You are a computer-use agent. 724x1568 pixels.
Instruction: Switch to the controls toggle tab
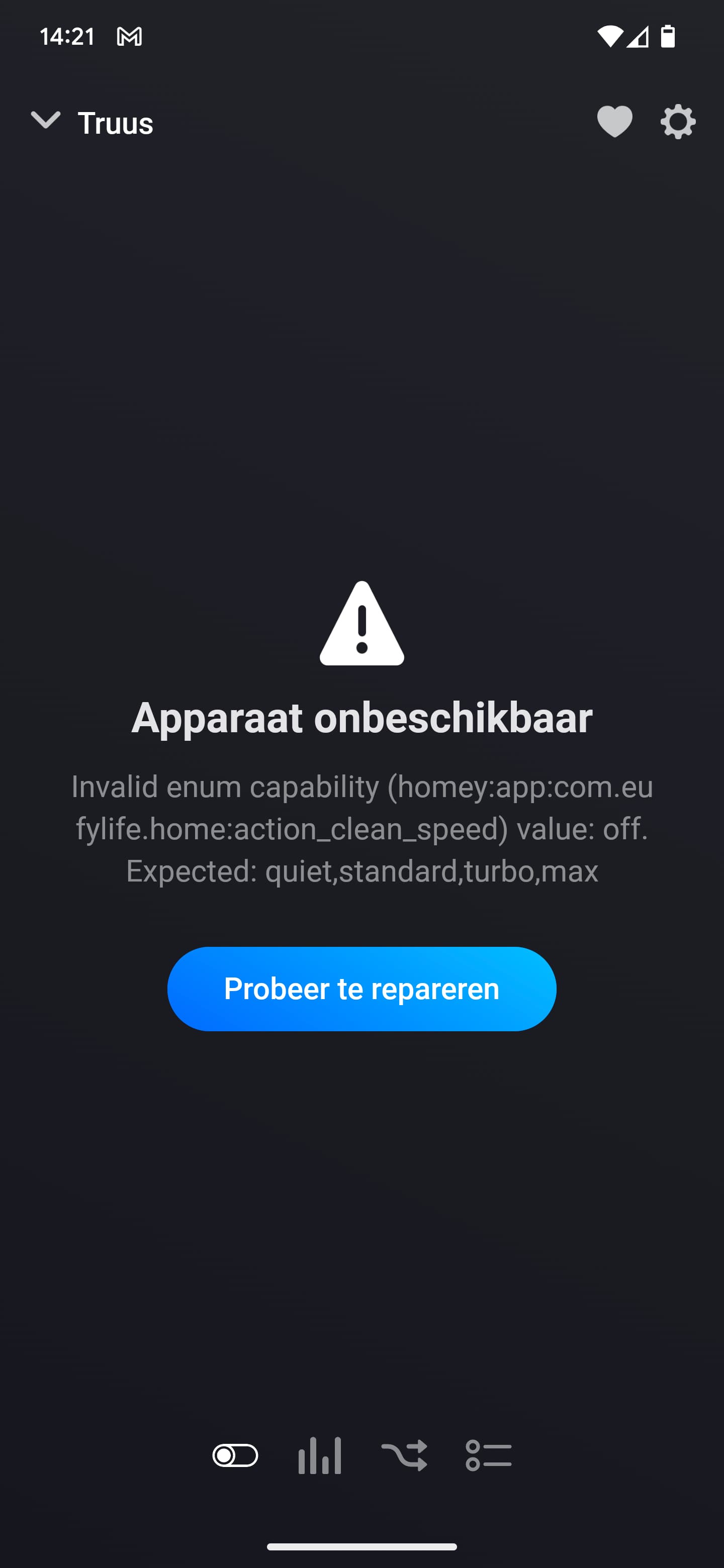235,1456
